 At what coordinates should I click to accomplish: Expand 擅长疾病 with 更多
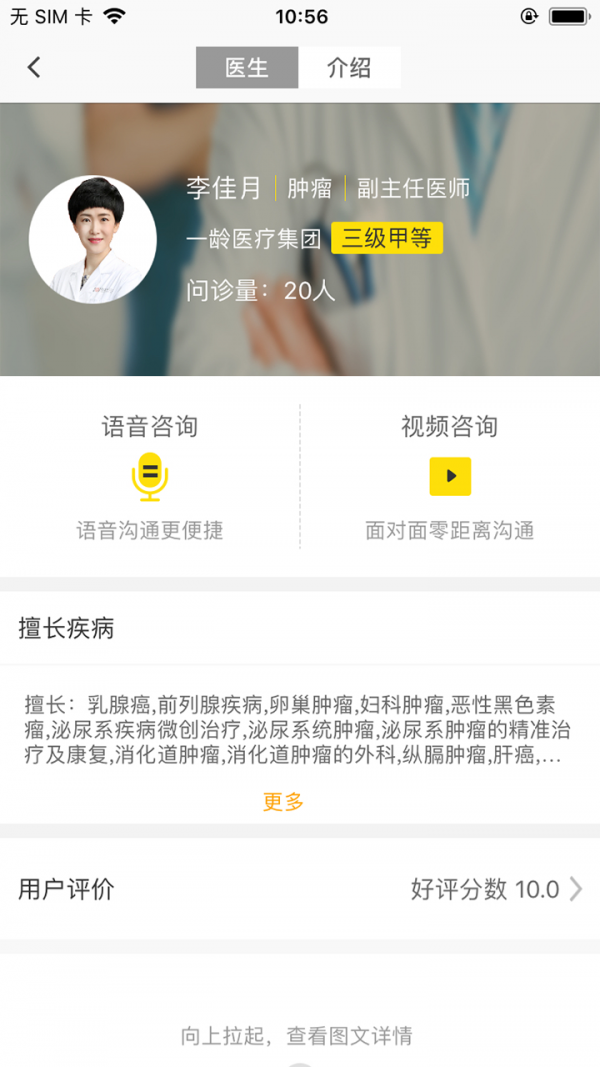pyautogui.click(x=283, y=802)
